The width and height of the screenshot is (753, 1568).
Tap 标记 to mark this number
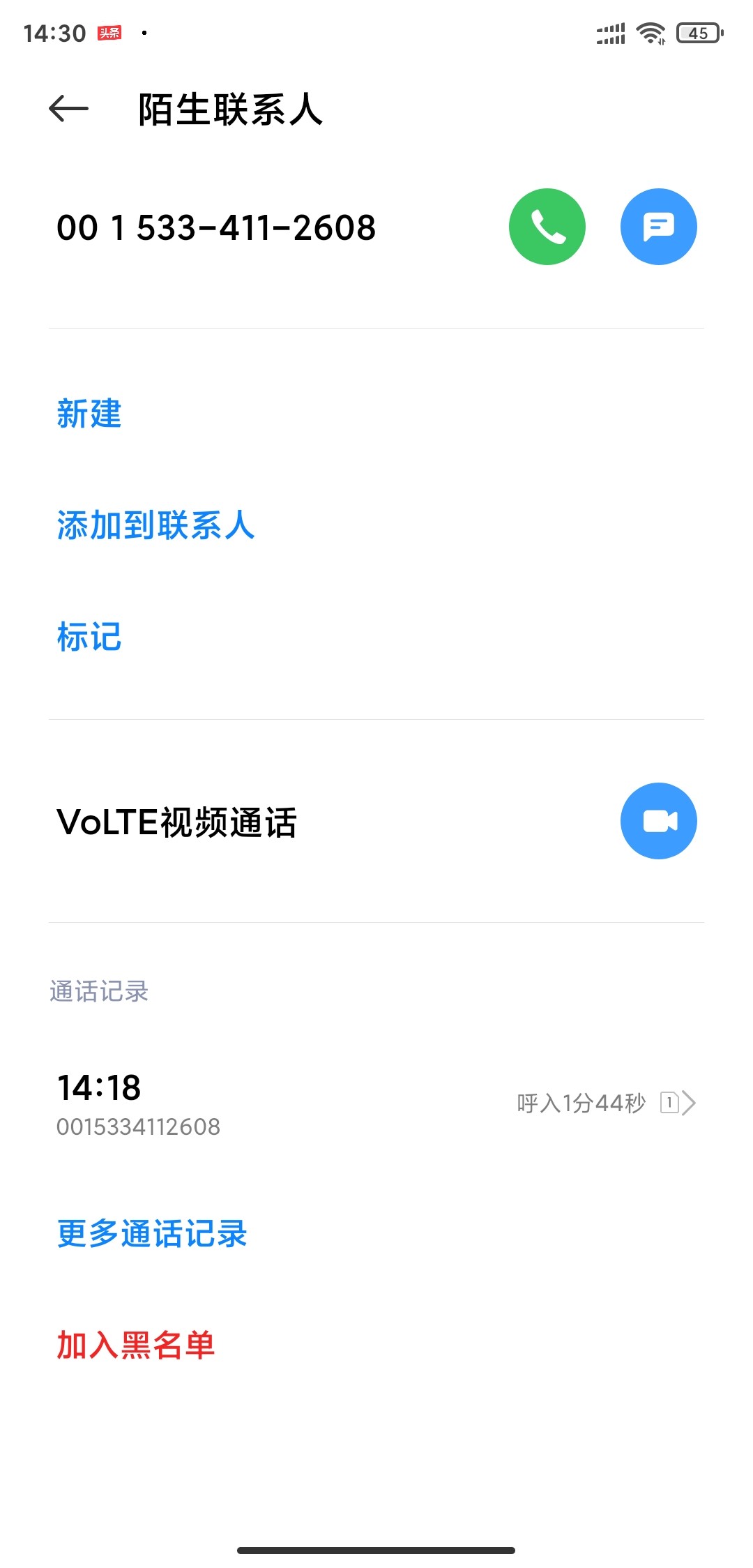pyautogui.click(x=89, y=637)
